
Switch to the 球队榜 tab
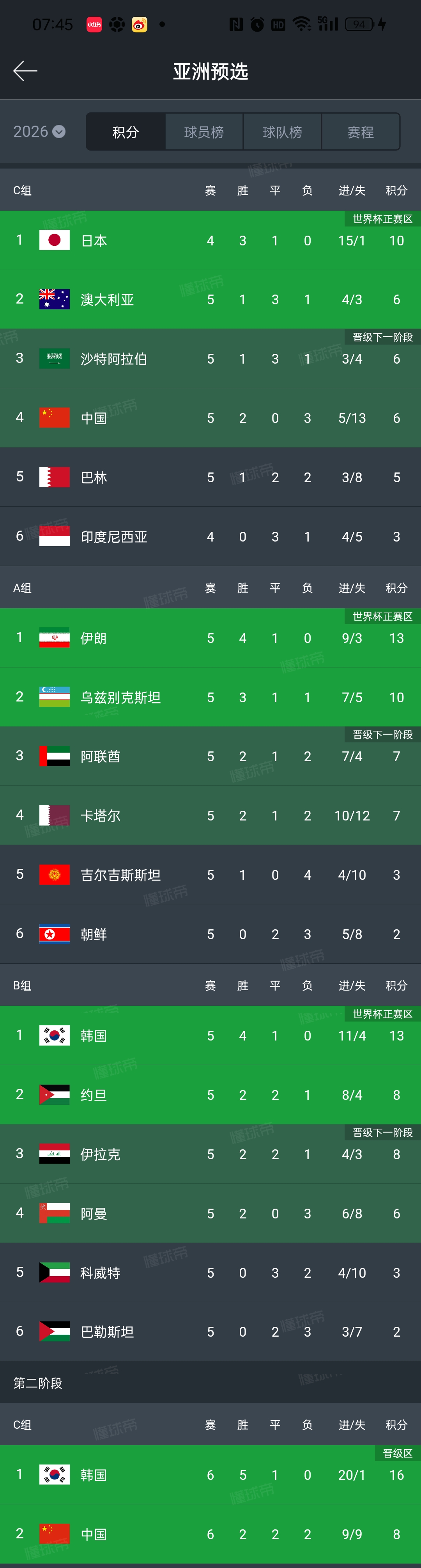point(282,131)
